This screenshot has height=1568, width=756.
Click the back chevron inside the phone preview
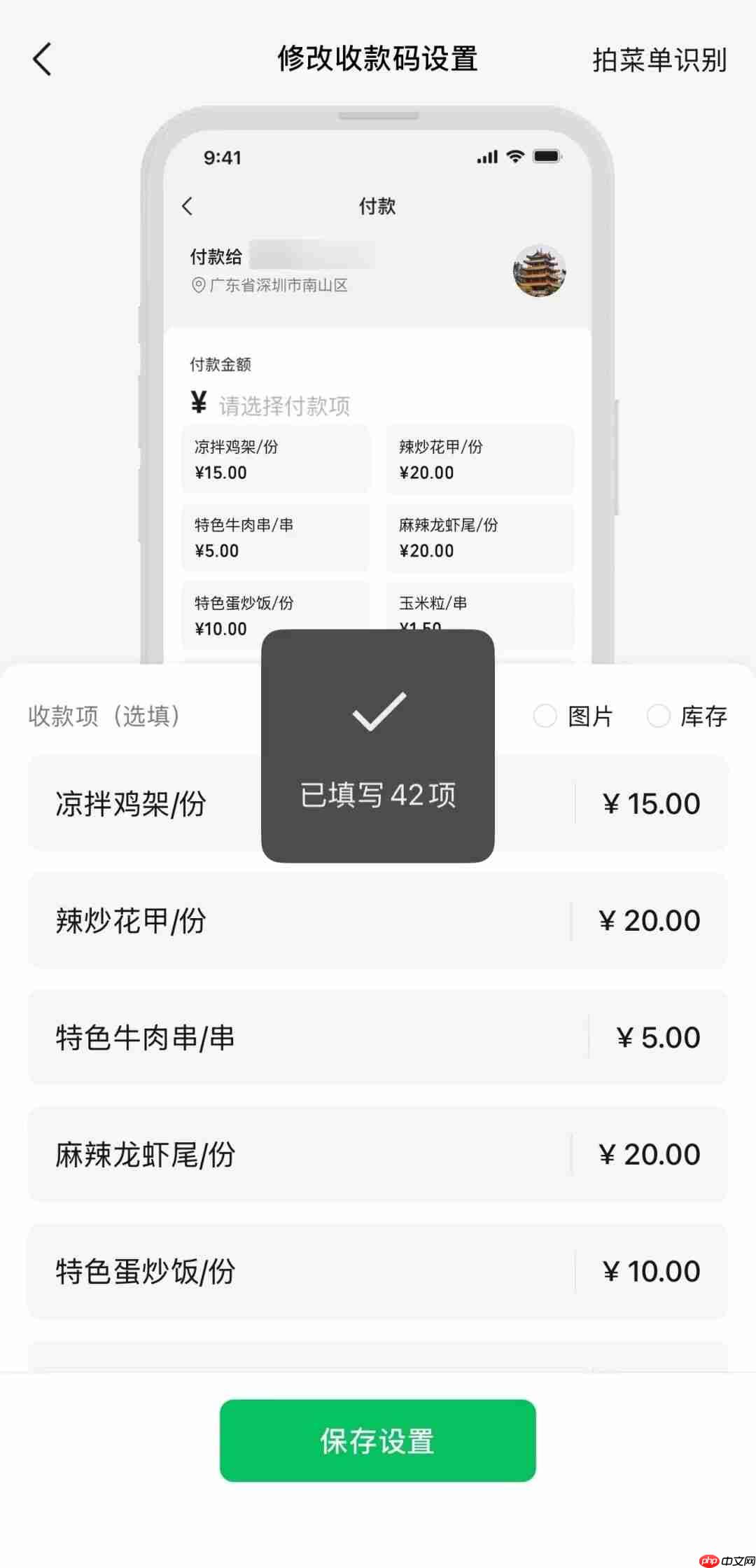[188, 207]
